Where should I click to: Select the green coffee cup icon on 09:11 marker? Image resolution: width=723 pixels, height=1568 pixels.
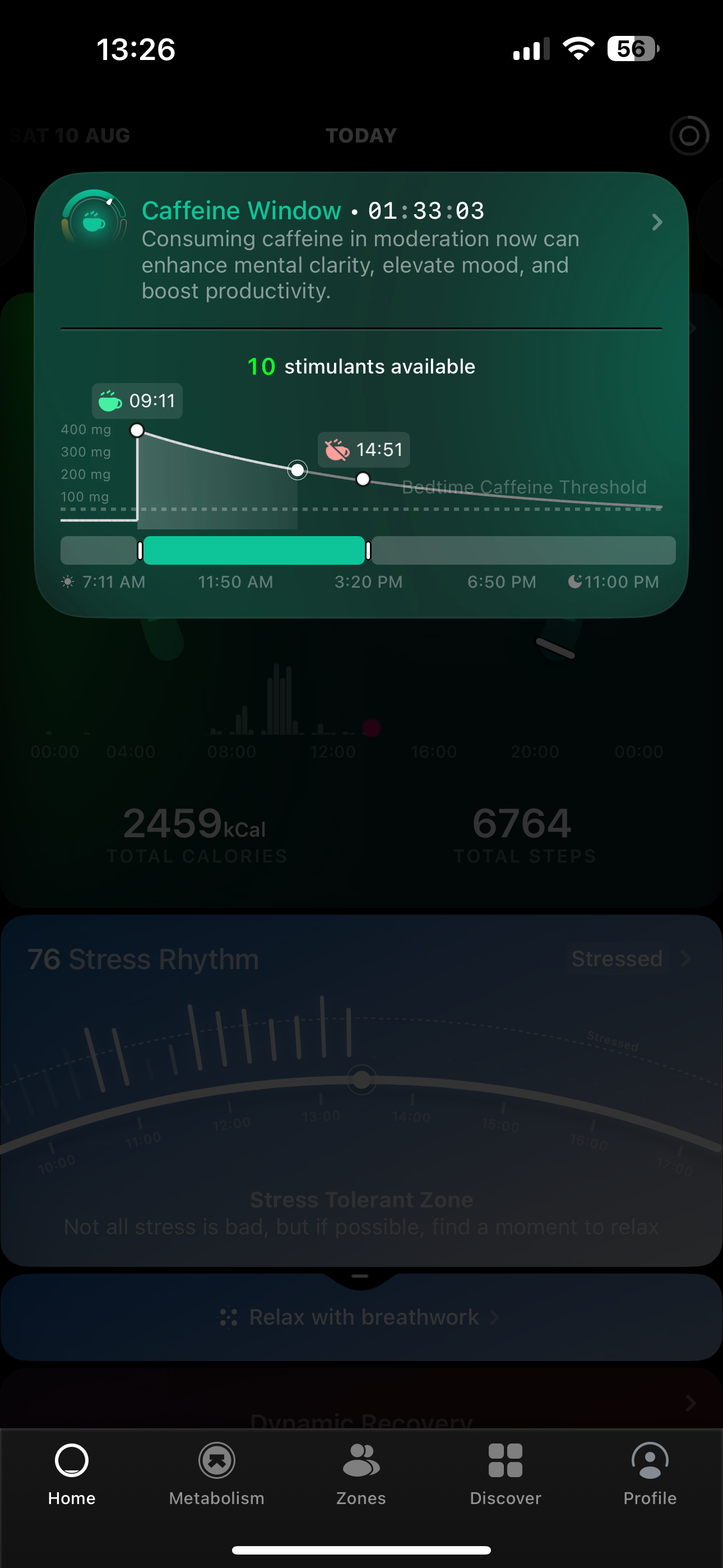point(108,401)
